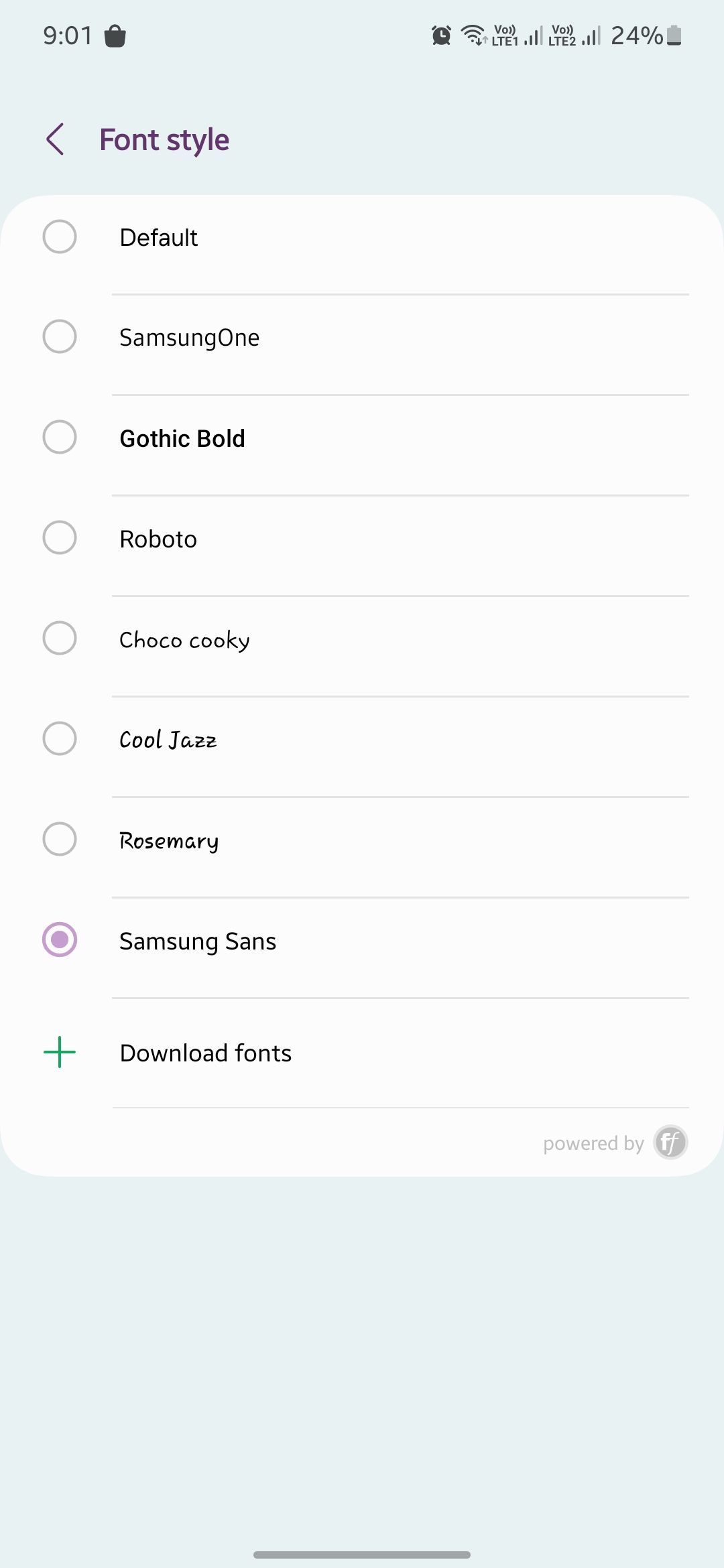Select the Default font radio button
The image size is (724, 1568).
tap(60, 237)
